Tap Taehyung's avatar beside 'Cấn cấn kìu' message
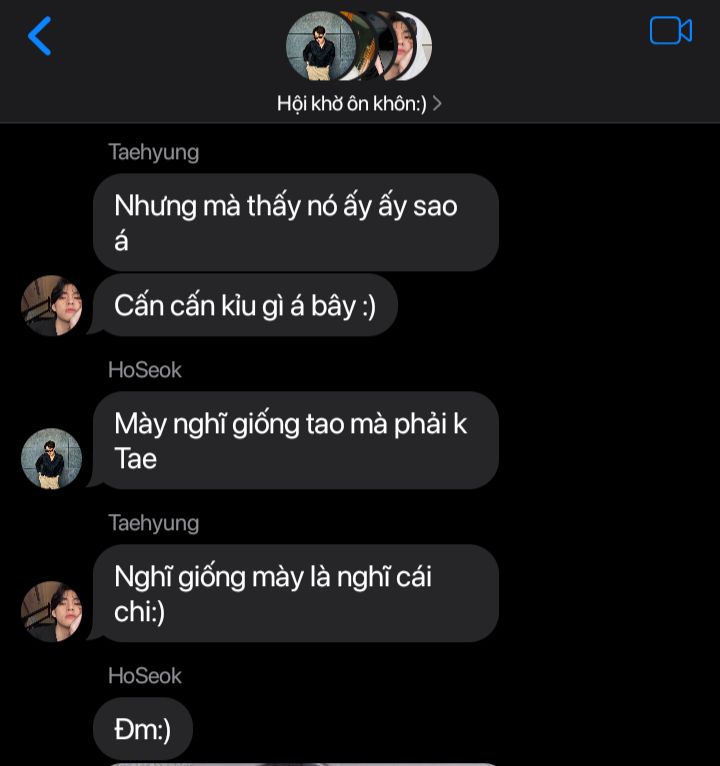 tap(51, 305)
